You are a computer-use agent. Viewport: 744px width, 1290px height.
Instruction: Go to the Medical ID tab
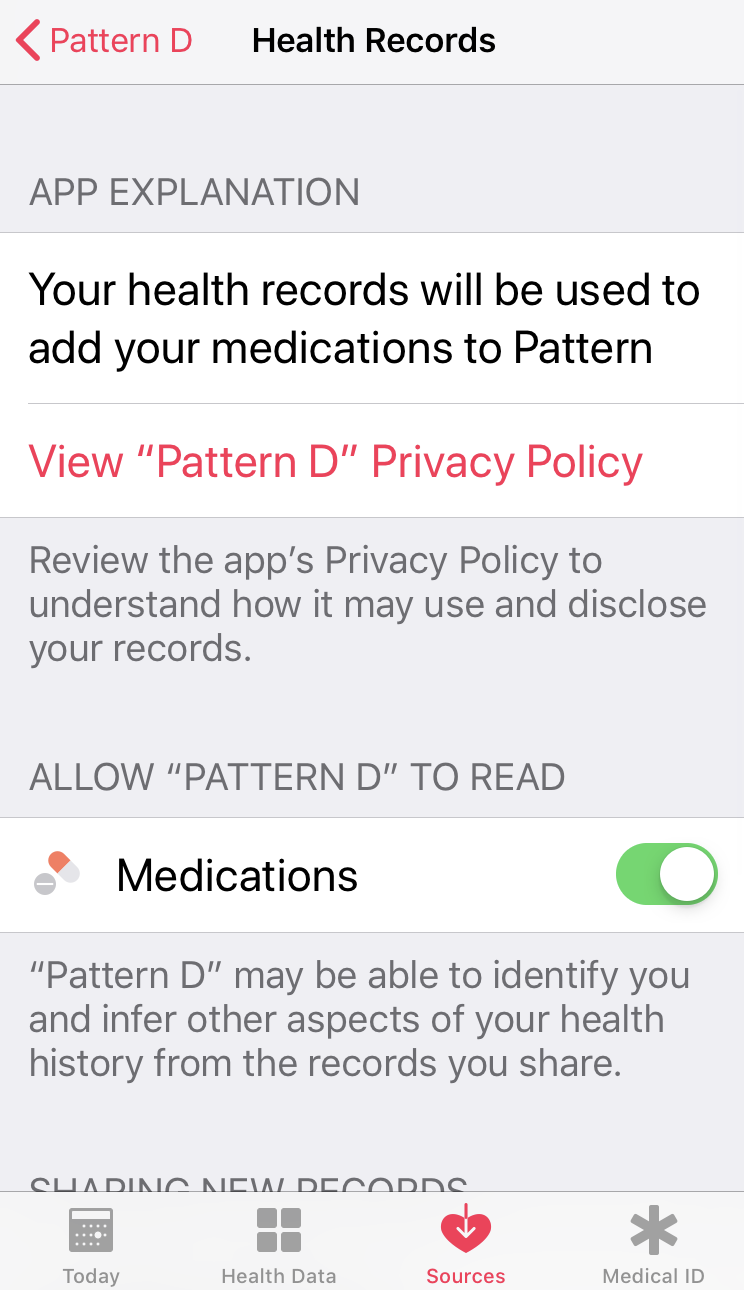[653, 1243]
